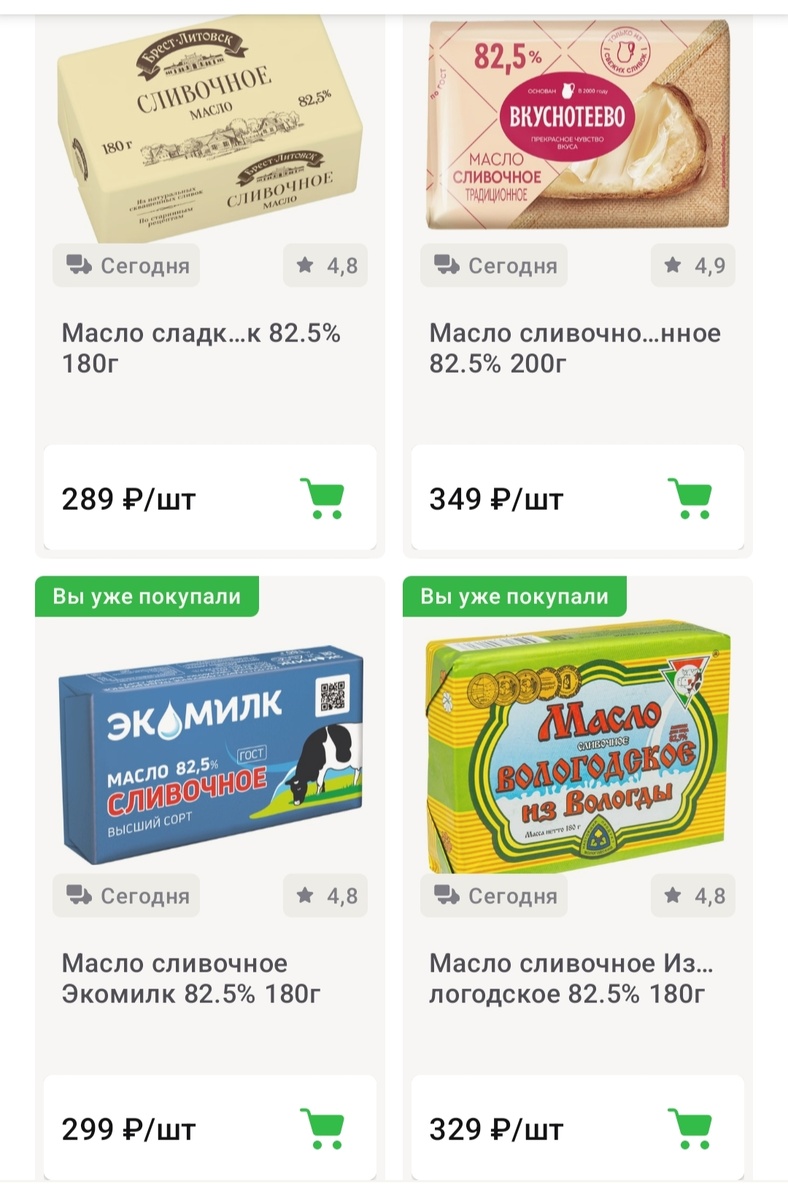The image size is (788, 1200).
Task: Select the 4,8 star rating on Экомилк
Action: [323, 896]
